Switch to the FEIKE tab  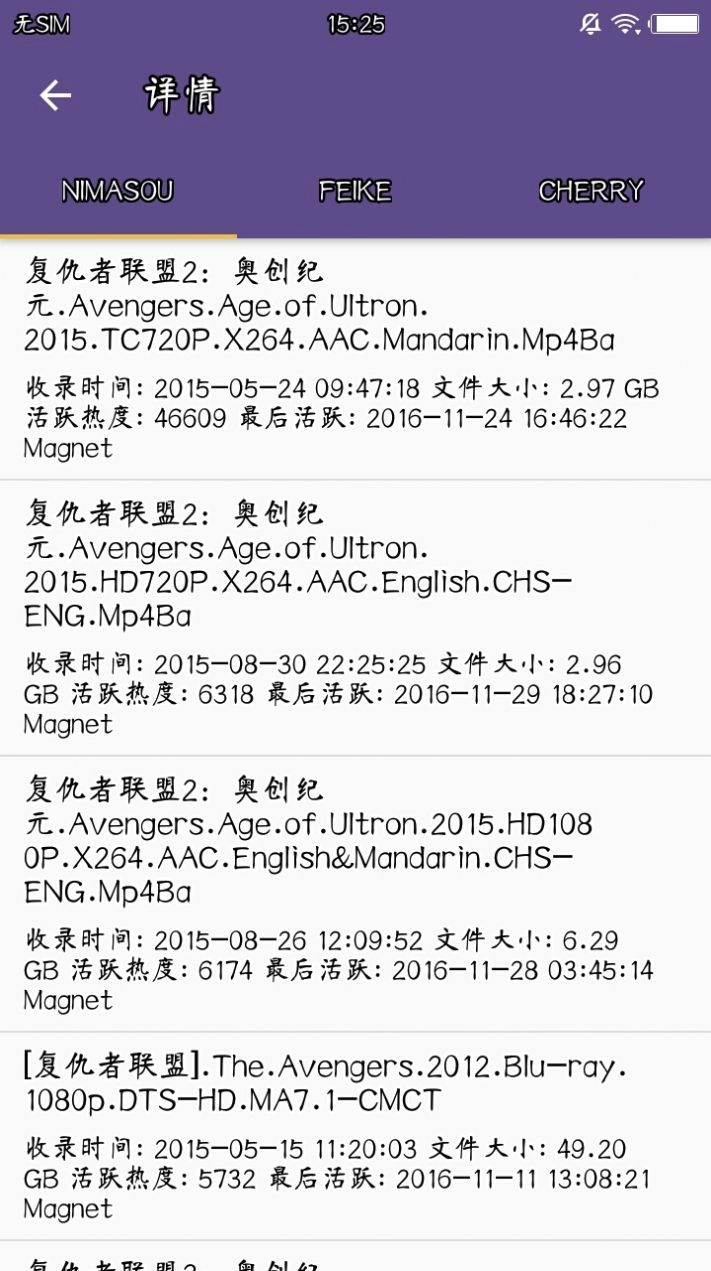click(x=355, y=191)
